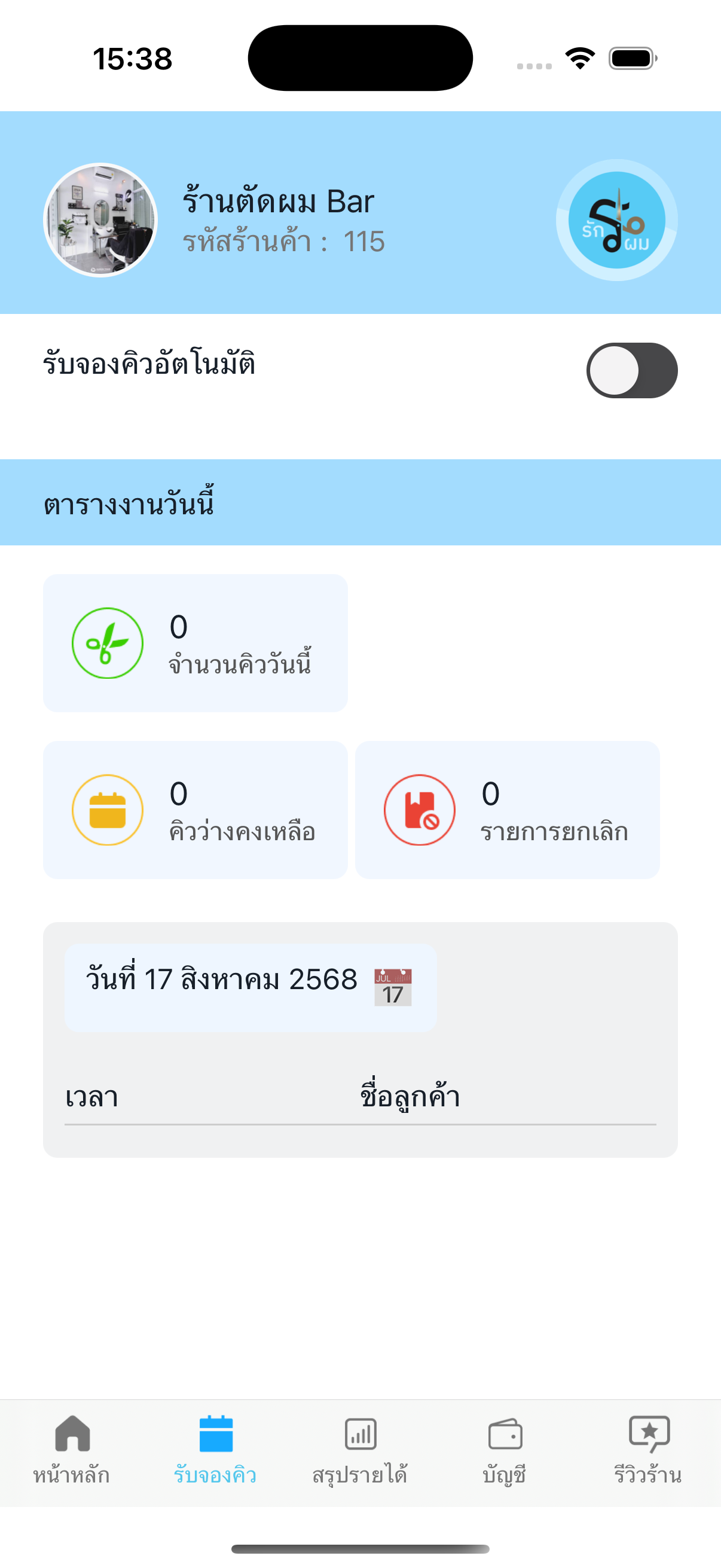Expand today's schedule date selector
The image size is (721, 1568).
coord(249,988)
